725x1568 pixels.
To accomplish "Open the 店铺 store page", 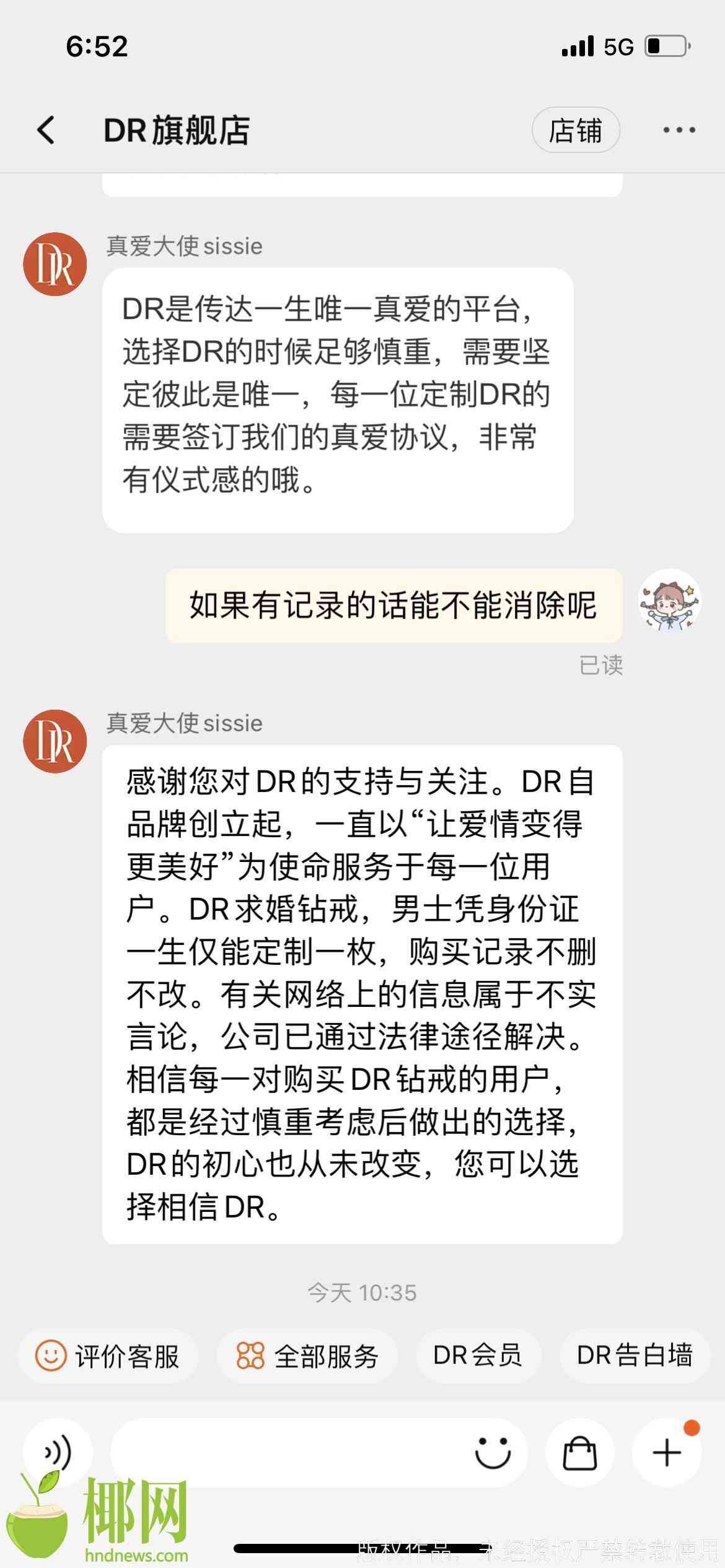I will pos(576,130).
